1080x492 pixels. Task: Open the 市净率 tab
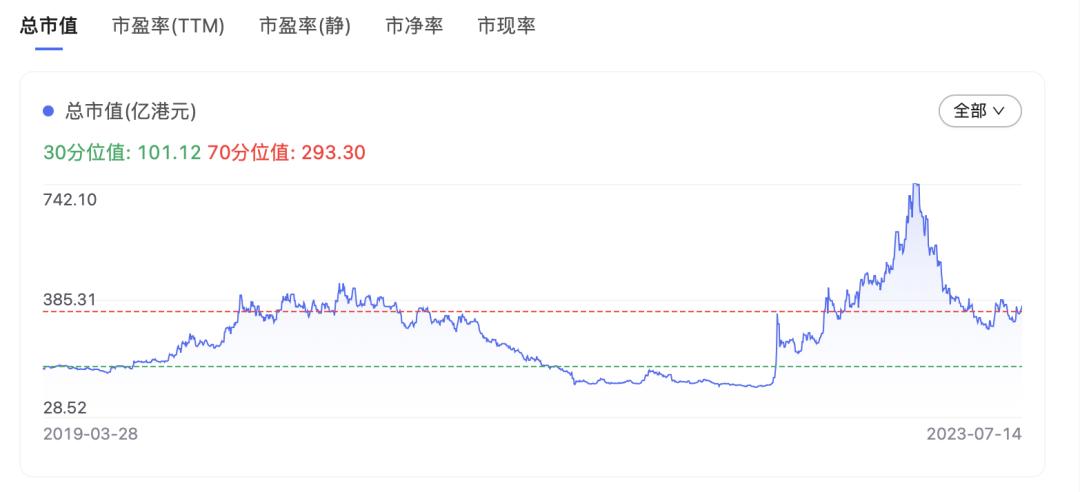click(414, 26)
